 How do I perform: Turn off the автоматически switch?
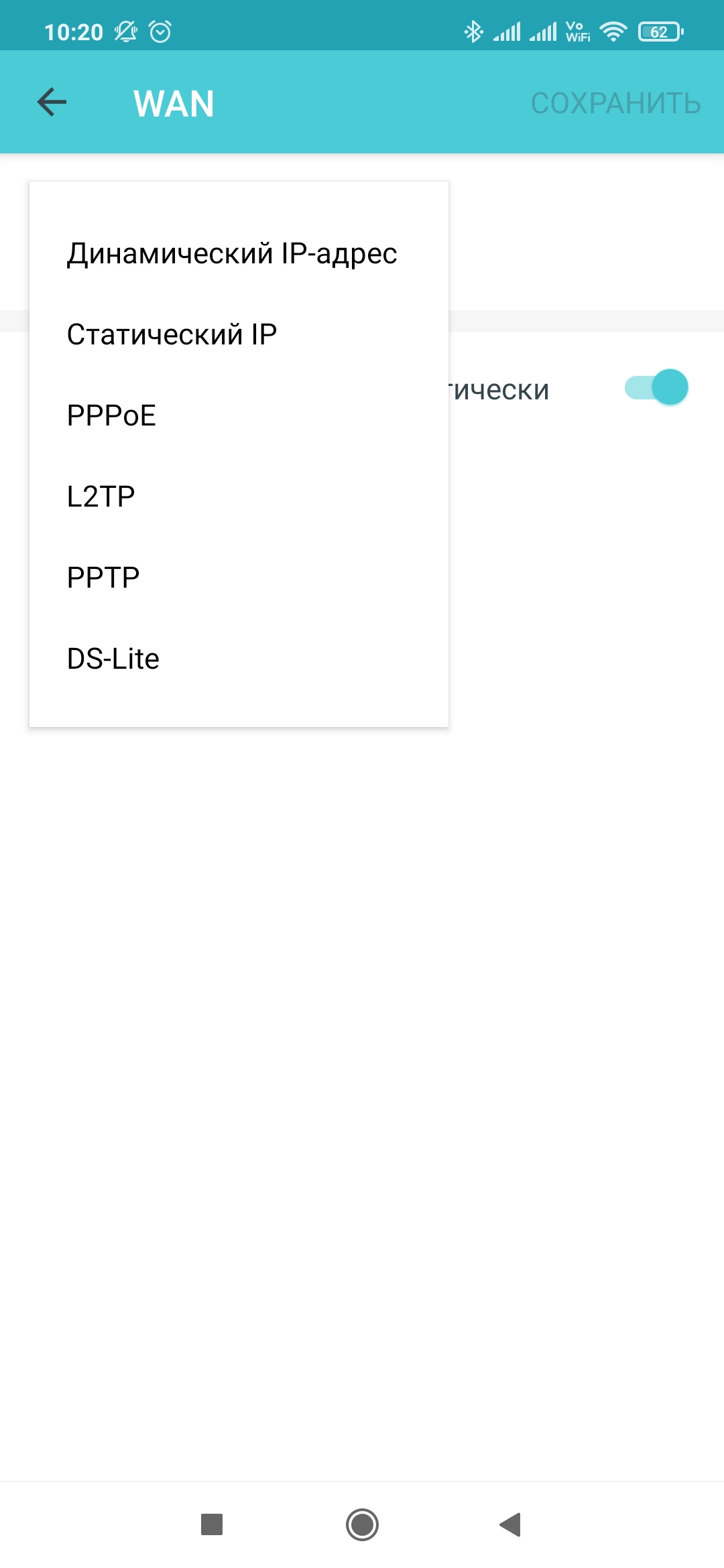(656, 387)
